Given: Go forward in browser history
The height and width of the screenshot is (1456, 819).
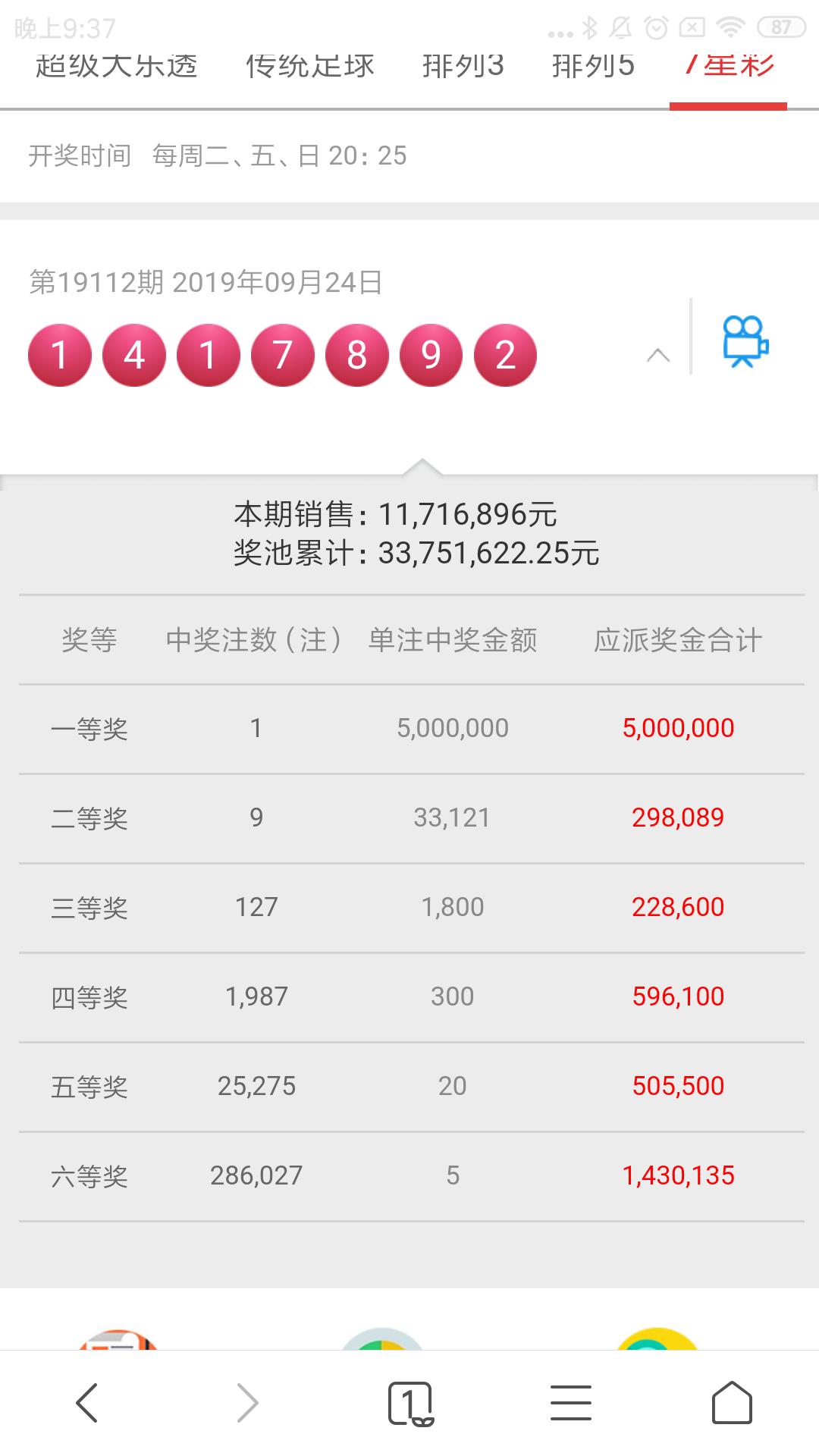Looking at the screenshot, I should pyautogui.click(x=248, y=1402).
